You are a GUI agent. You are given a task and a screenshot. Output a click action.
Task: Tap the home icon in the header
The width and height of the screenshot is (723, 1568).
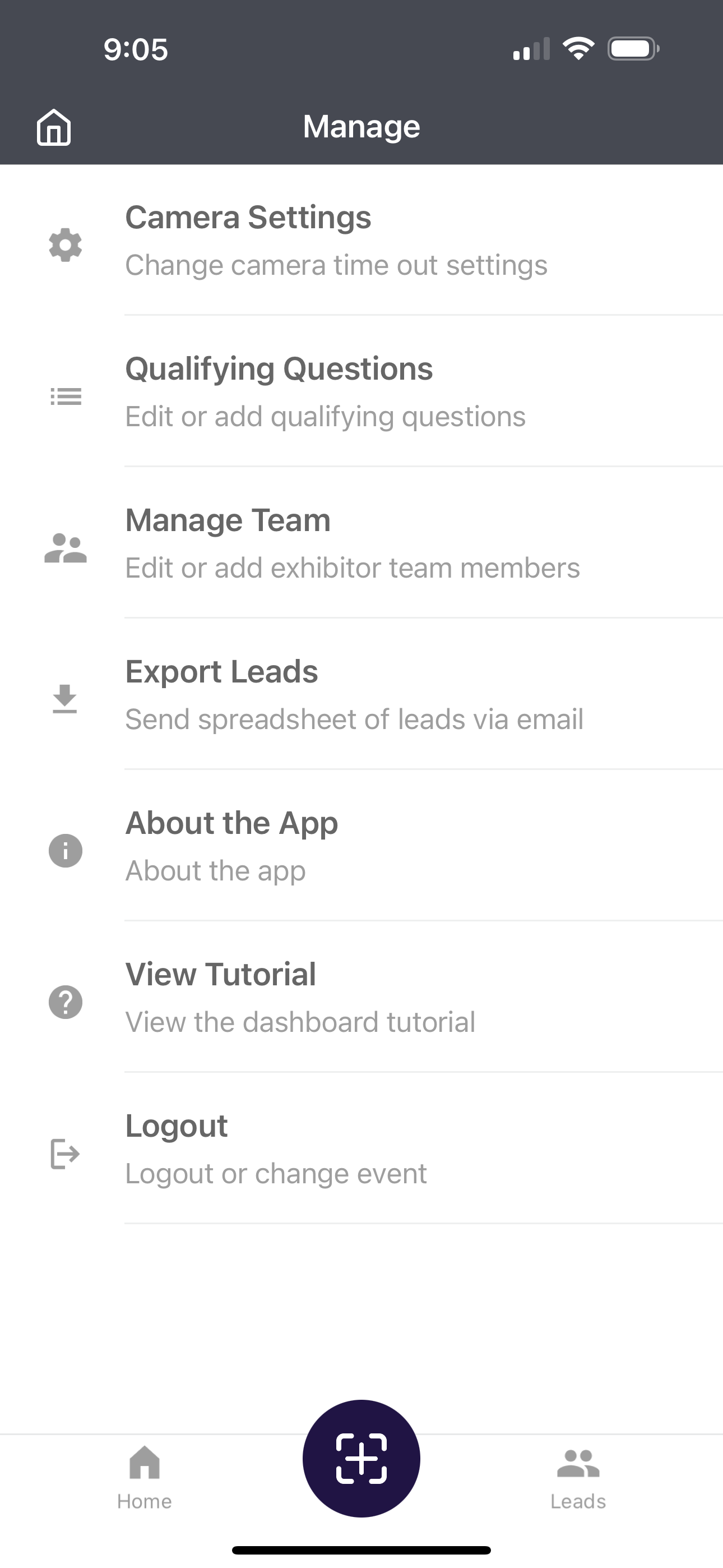point(54,127)
